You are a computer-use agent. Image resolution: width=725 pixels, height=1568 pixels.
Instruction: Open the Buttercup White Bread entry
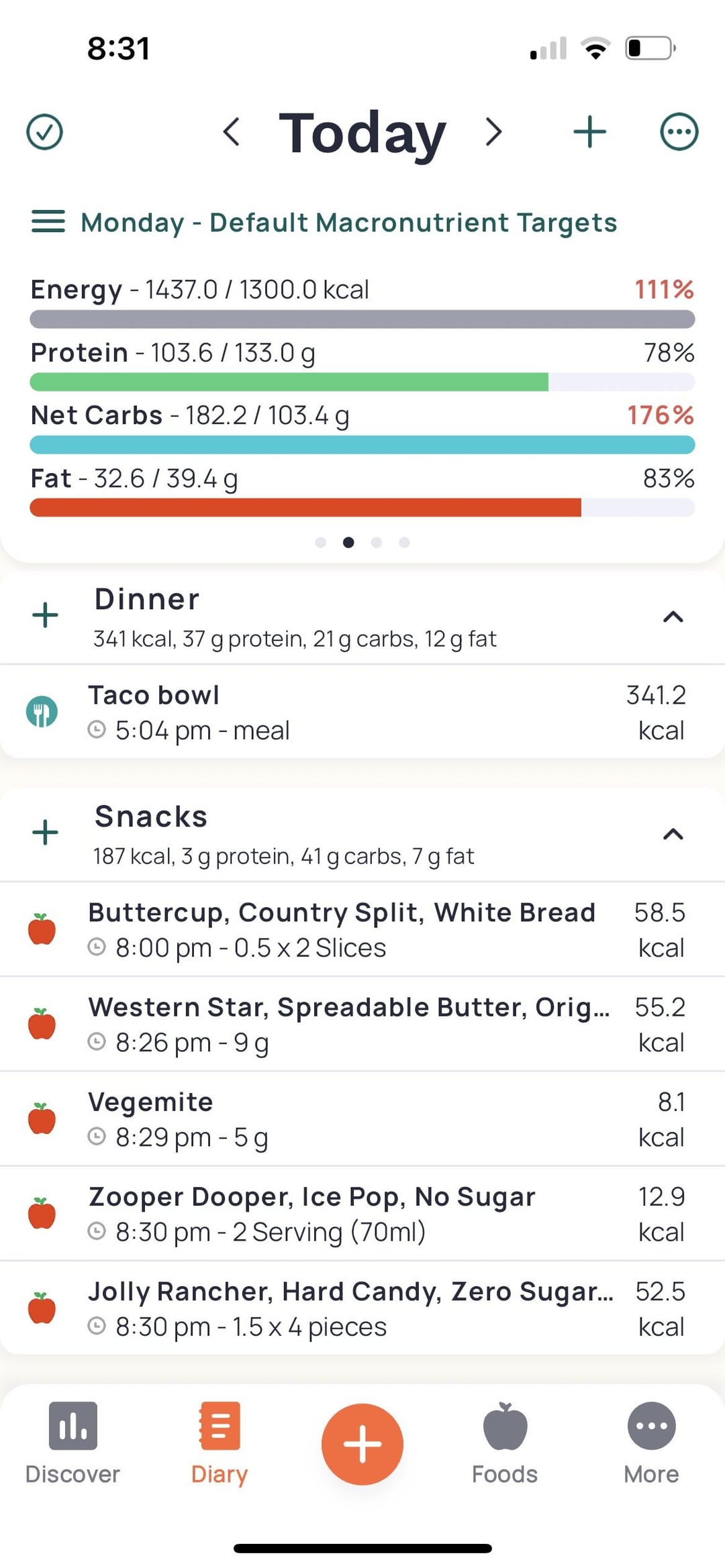(x=362, y=929)
